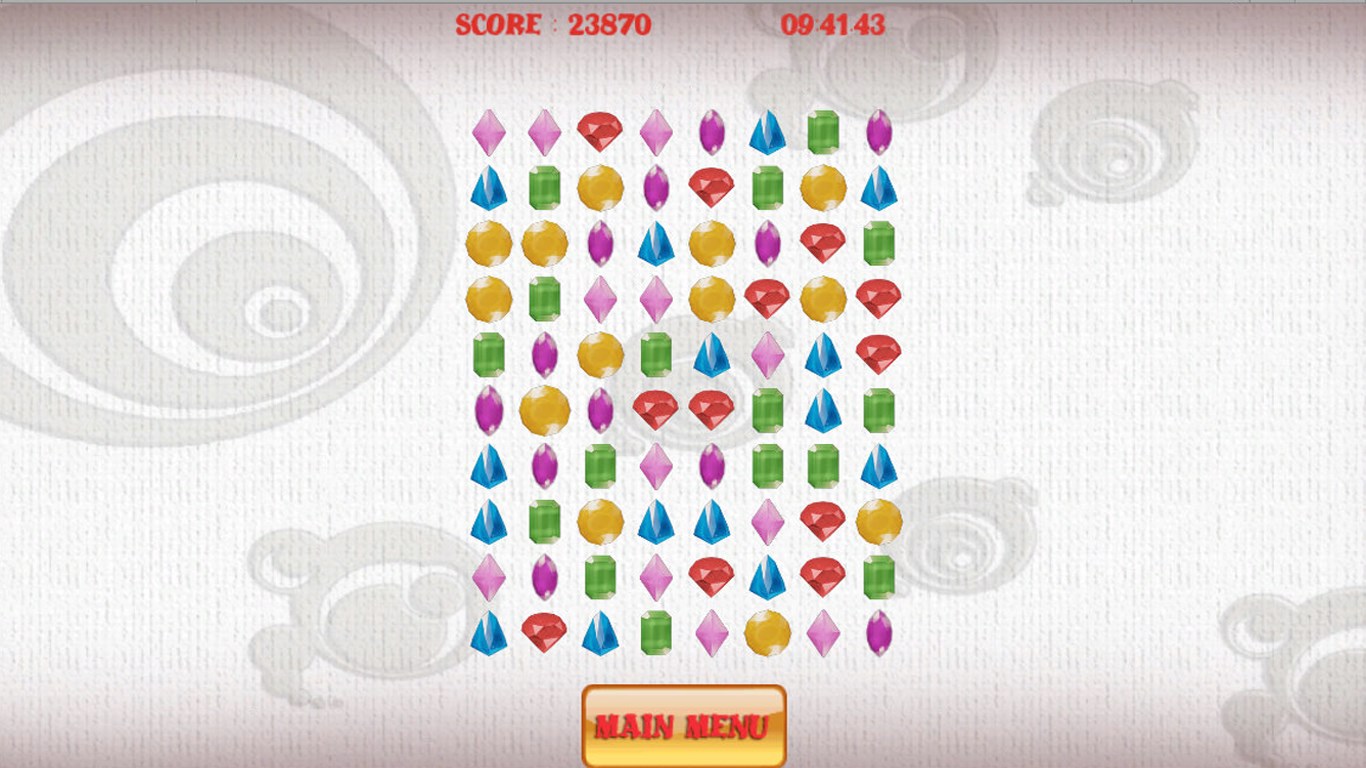Screen dimensions: 1366x768
Task: Select the red gem in the bottom row
Action: tap(544, 632)
